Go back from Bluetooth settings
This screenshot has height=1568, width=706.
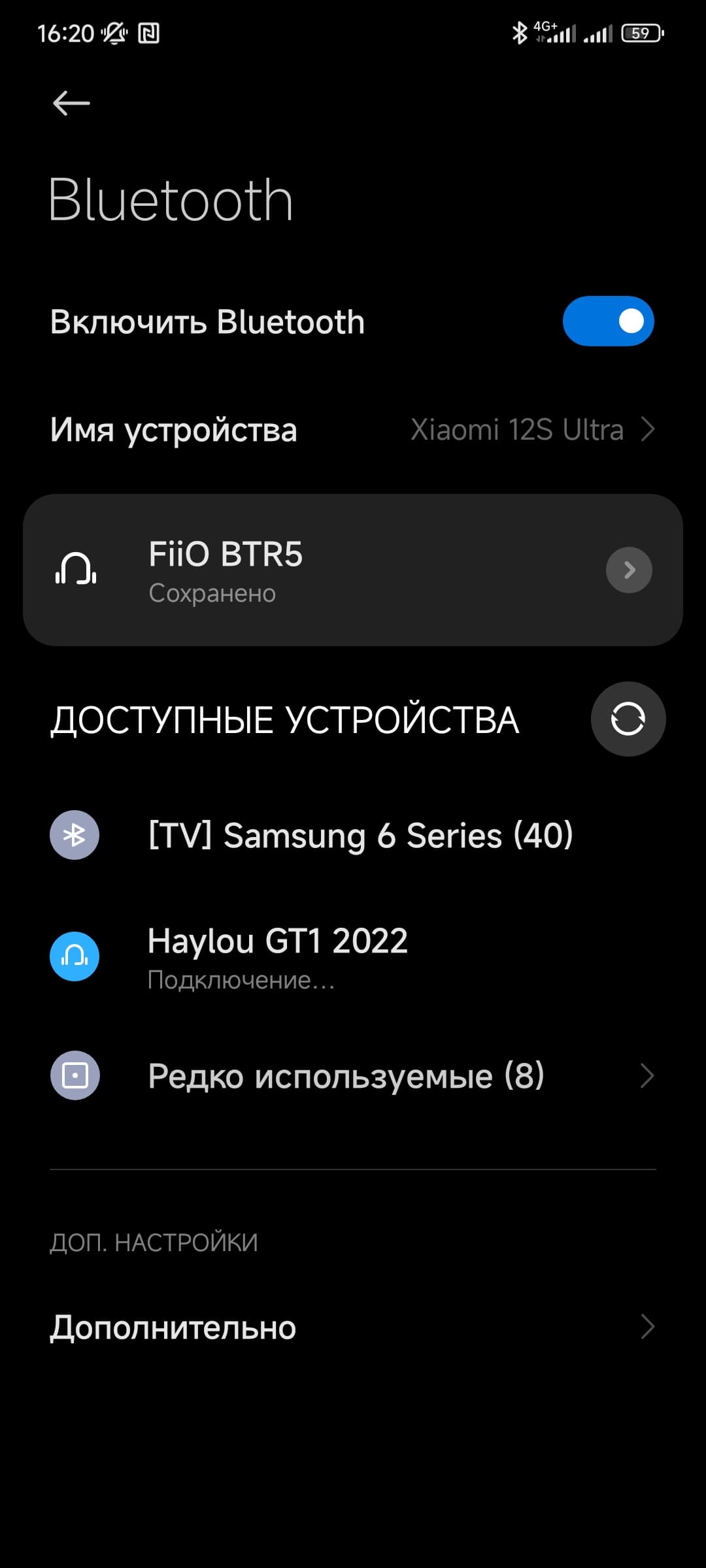click(71, 103)
